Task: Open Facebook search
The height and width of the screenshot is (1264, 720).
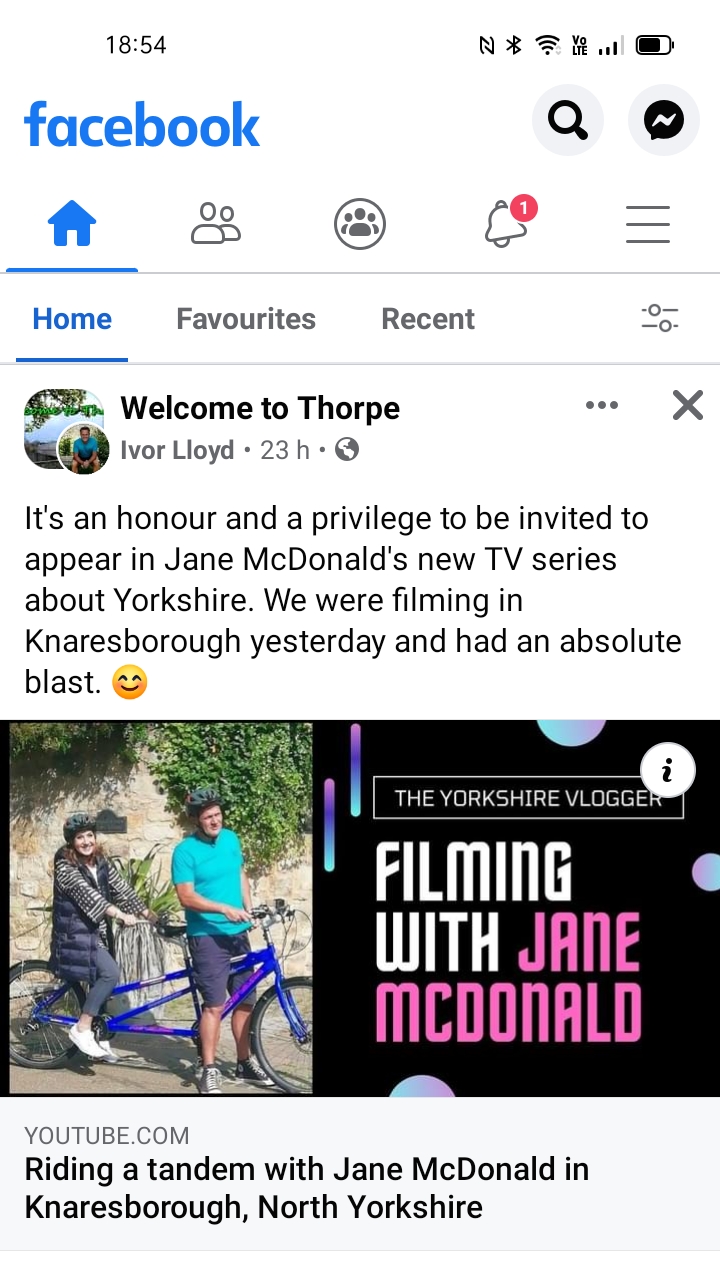Action: [x=567, y=121]
